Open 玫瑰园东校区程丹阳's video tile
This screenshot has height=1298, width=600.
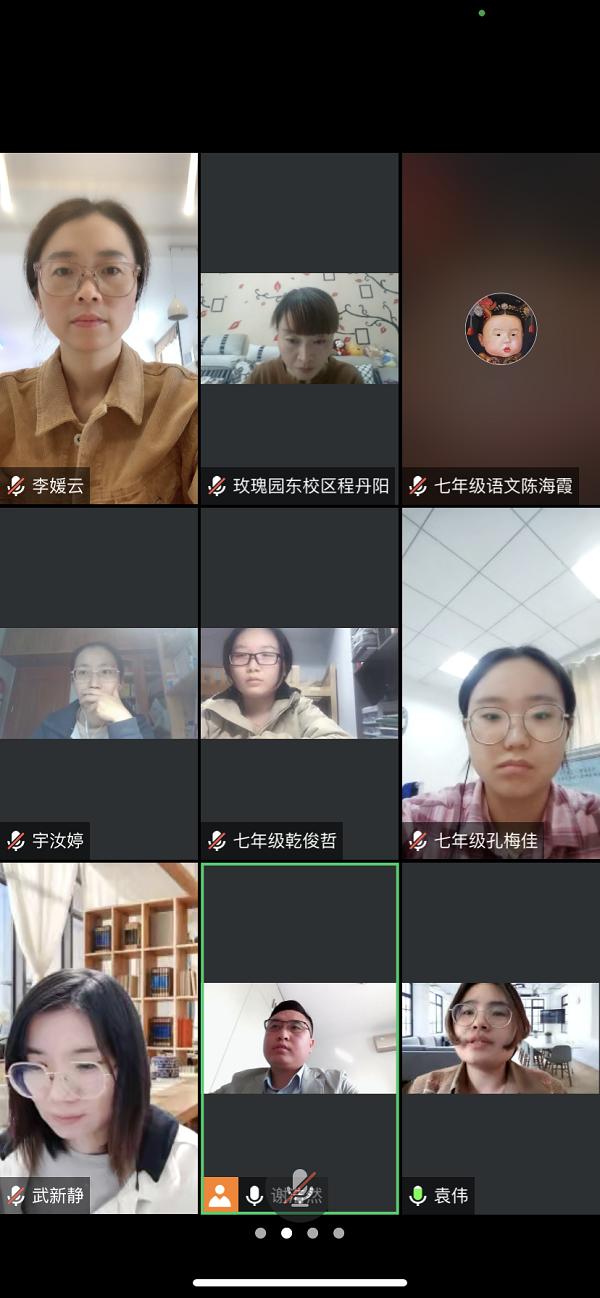click(299, 328)
